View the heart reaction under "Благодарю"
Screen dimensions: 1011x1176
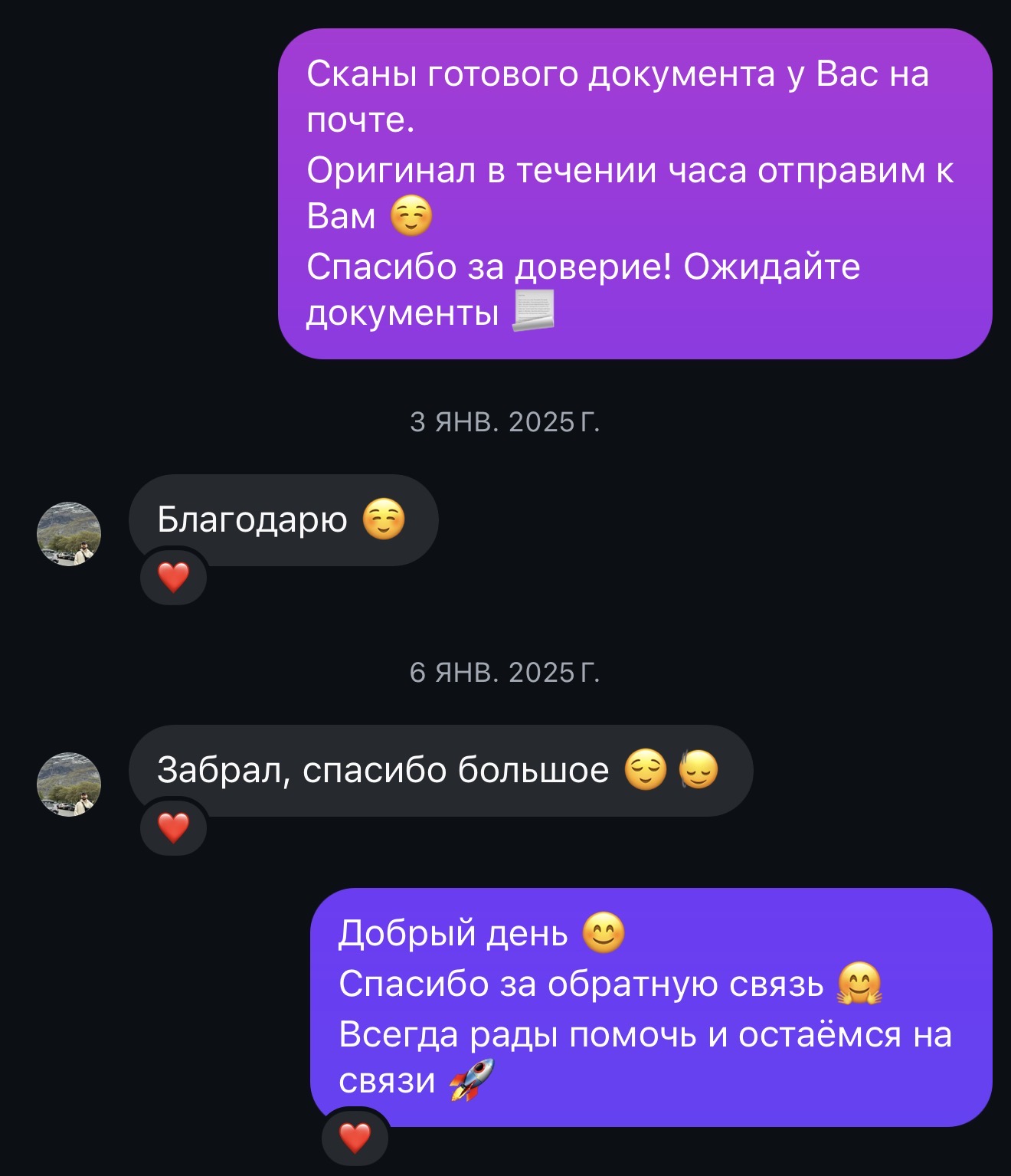tap(173, 577)
